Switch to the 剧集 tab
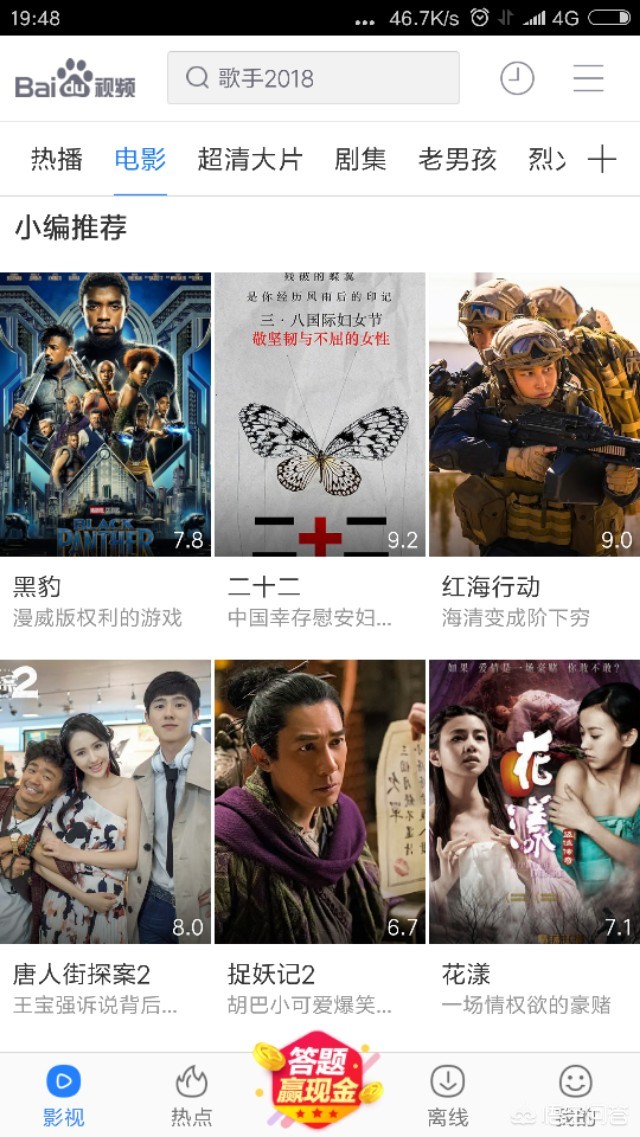Viewport: 640px width, 1137px height. [x=360, y=159]
